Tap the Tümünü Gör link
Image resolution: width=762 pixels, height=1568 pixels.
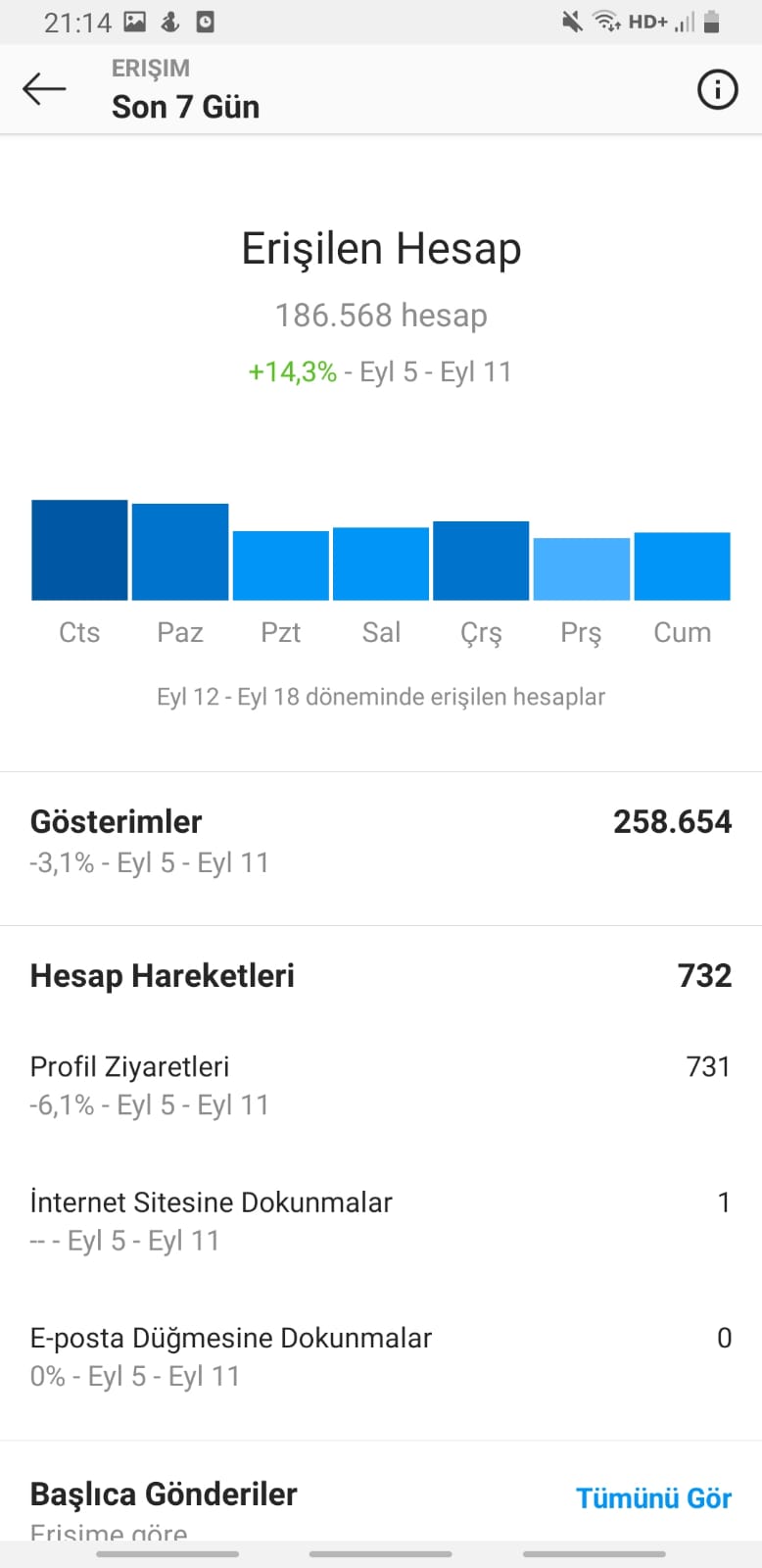[x=653, y=1497]
